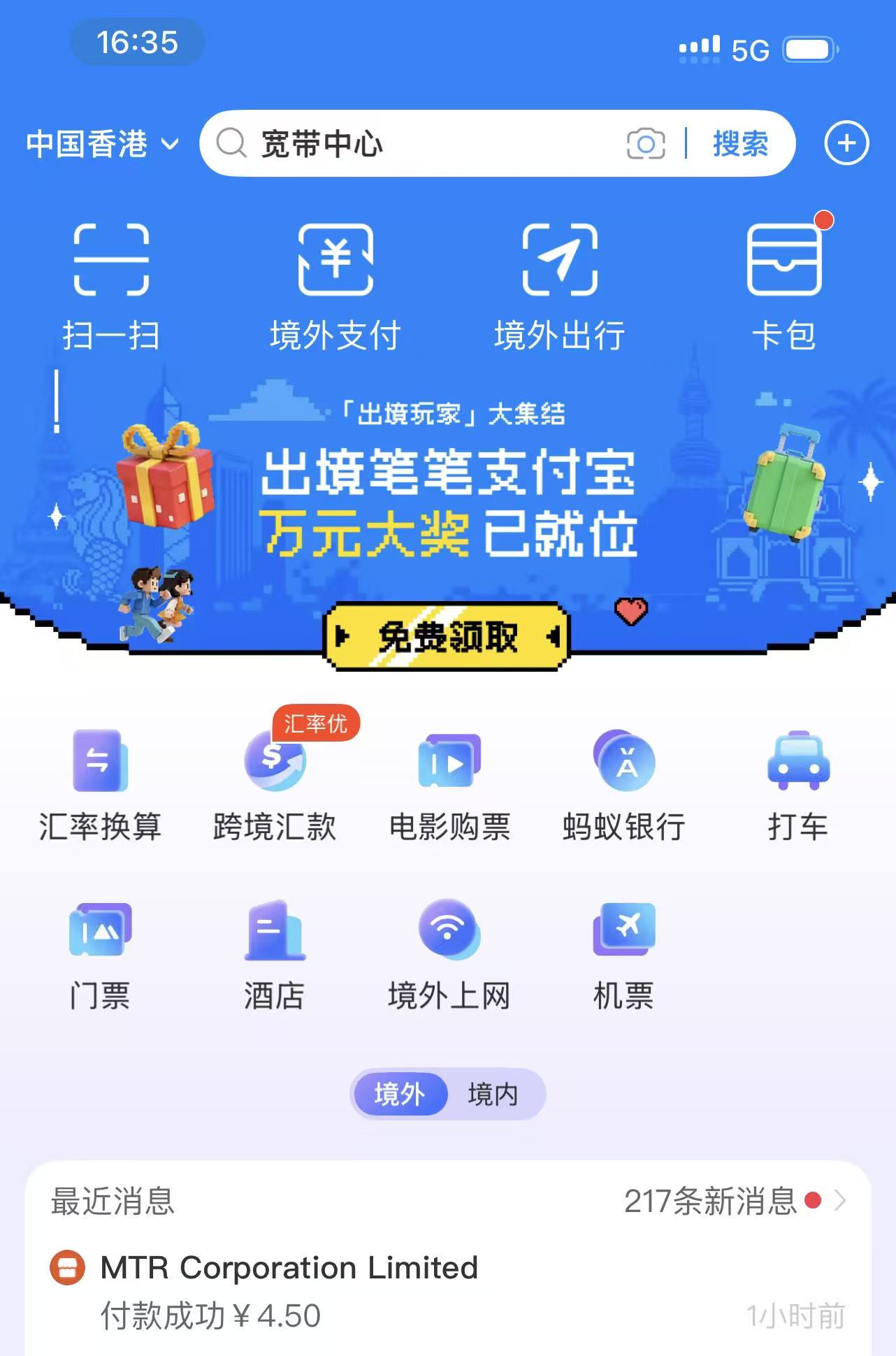The image size is (896, 1356).
Task: Open 境外出行 travel service
Action: pos(560,287)
